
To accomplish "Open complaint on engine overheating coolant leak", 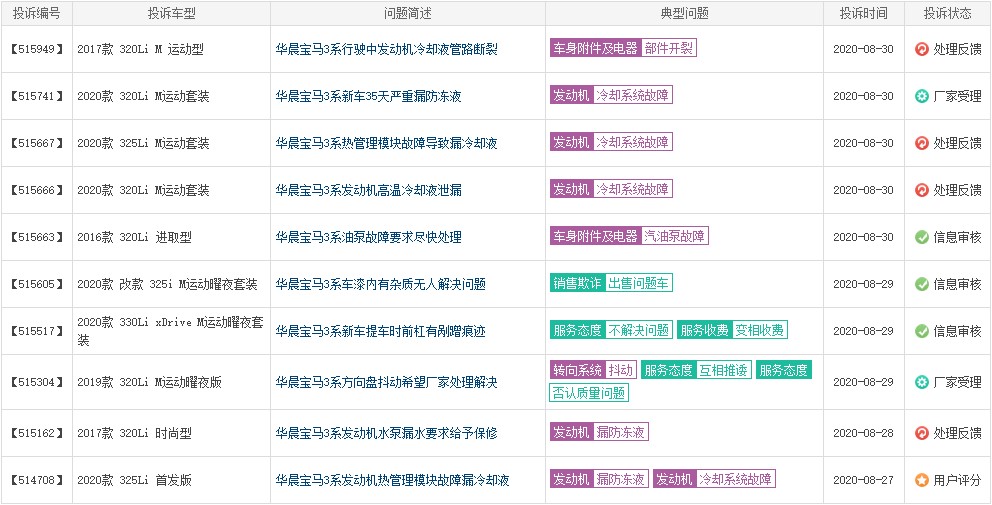I will pyautogui.click(x=368, y=190).
